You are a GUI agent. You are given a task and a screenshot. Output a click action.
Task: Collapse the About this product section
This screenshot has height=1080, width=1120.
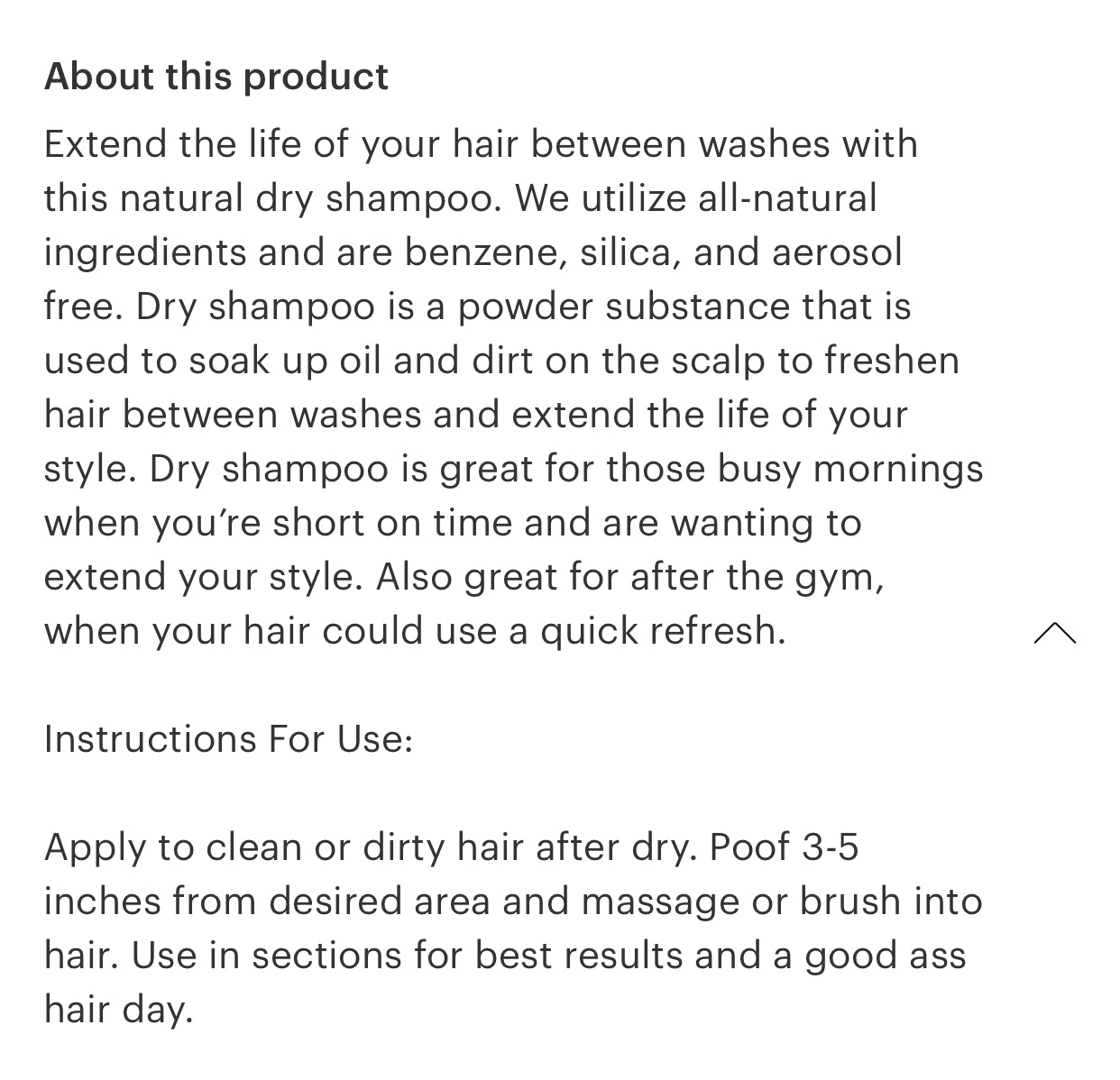coord(1054,634)
